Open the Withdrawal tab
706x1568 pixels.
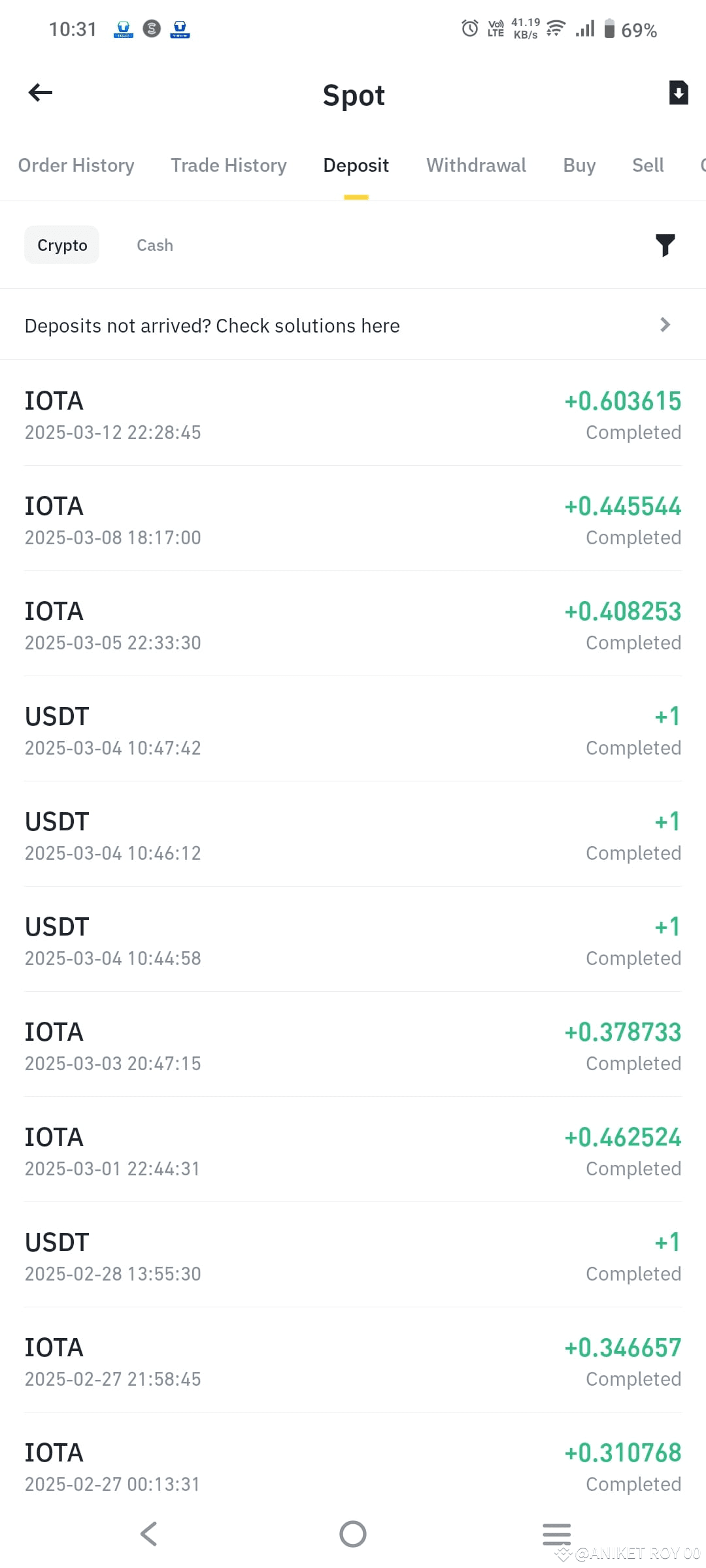[477, 165]
